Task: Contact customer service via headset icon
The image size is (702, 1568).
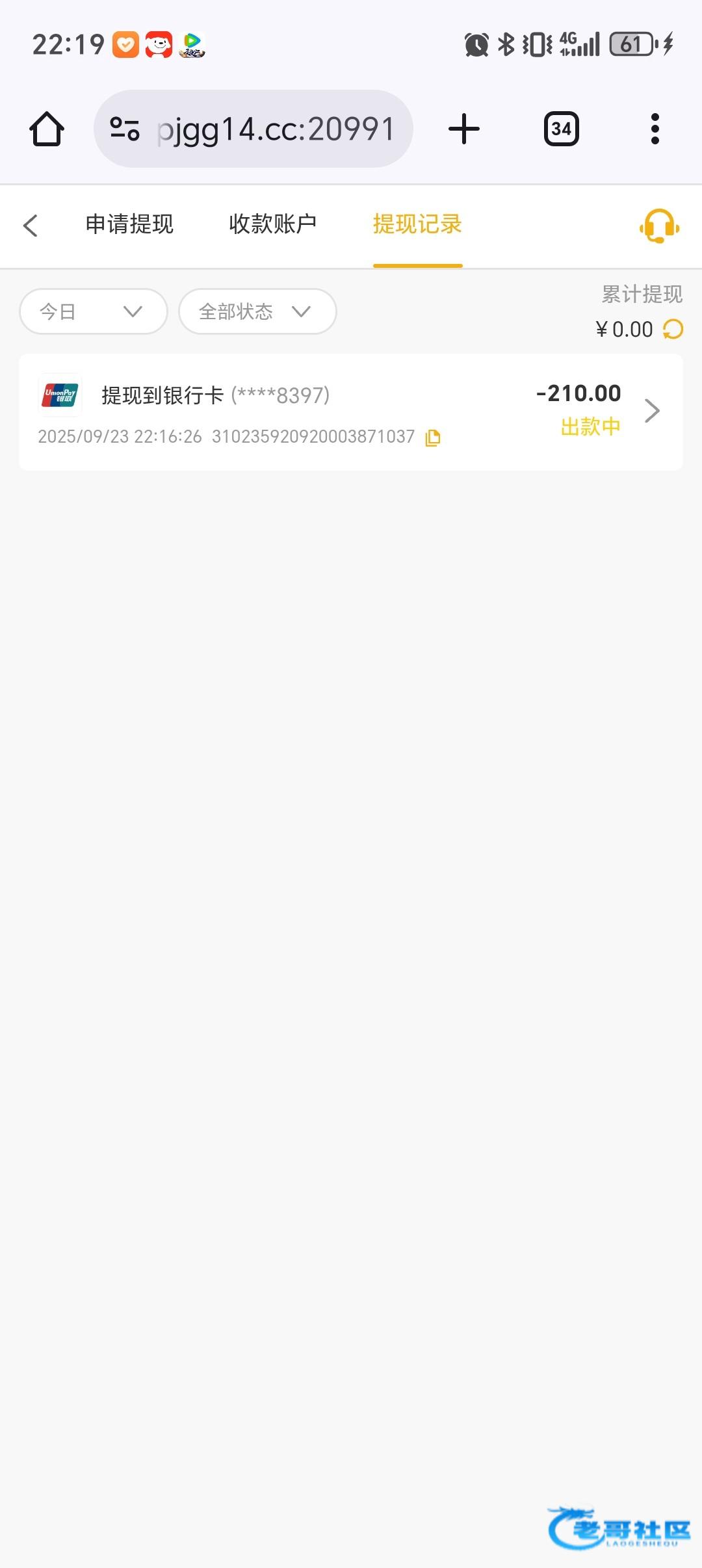Action: (659, 226)
